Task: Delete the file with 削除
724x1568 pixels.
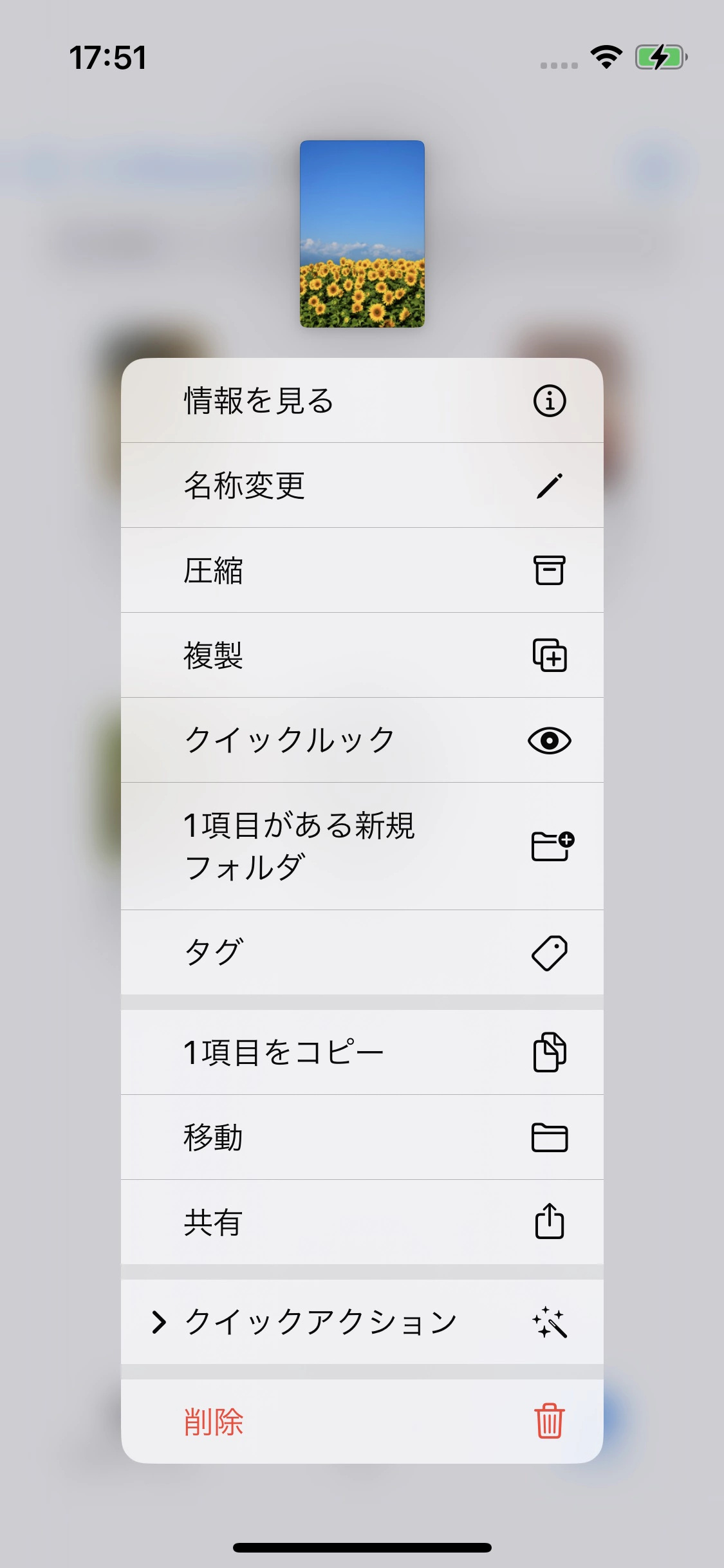Action: (x=362, y=1421)
